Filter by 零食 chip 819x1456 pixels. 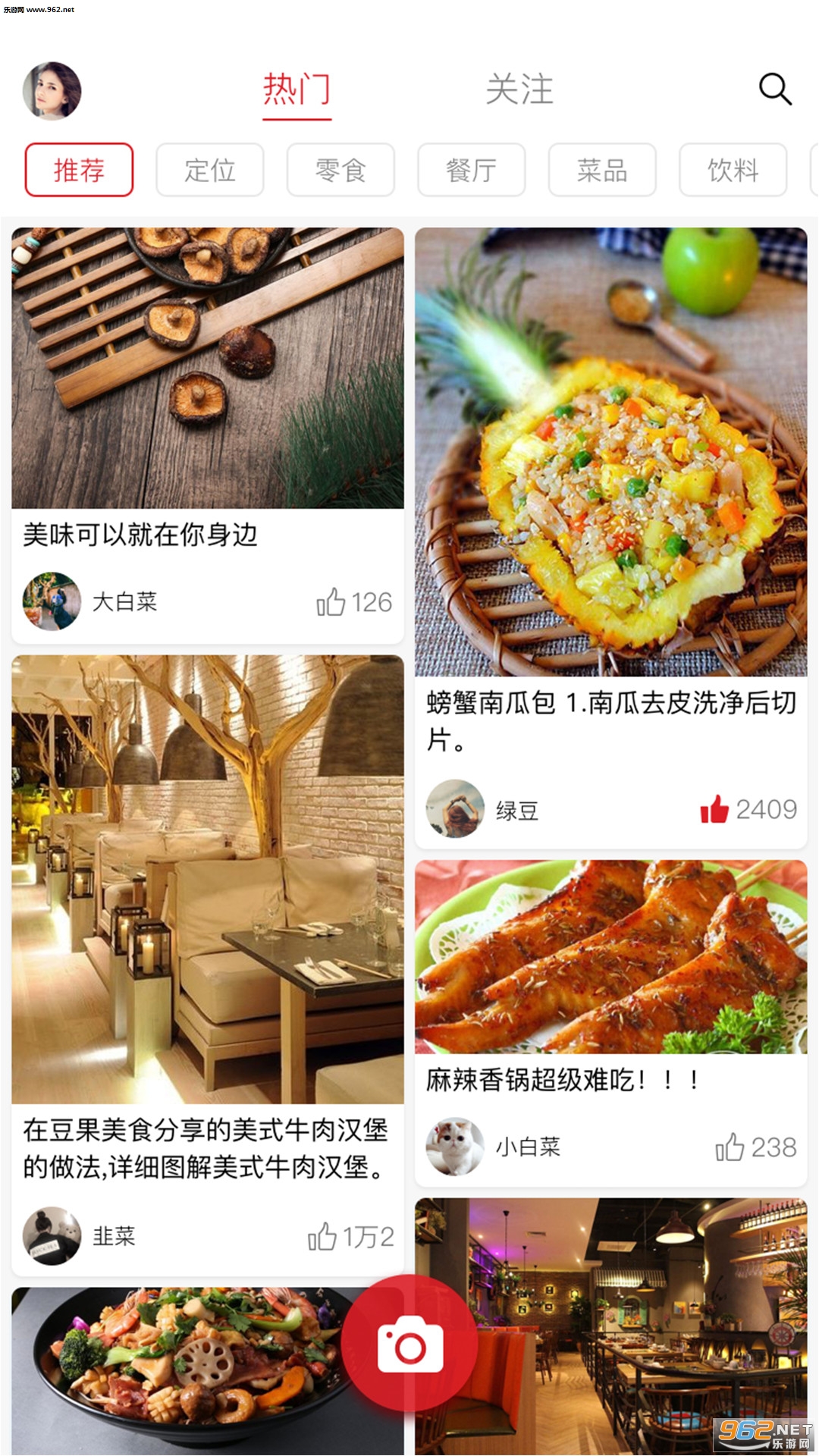(340, 170)
